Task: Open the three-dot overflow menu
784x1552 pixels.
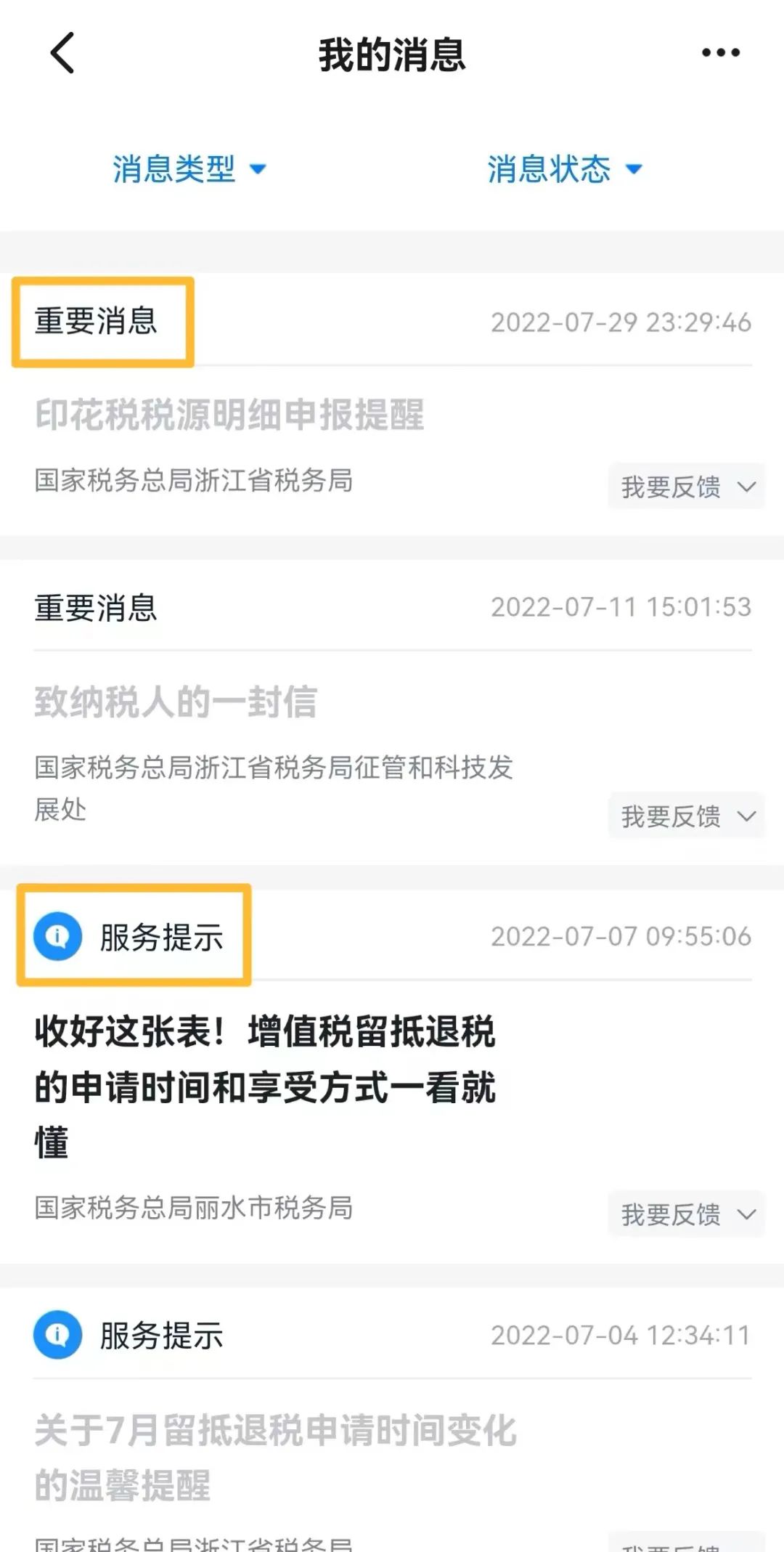Action: [720, 53]
